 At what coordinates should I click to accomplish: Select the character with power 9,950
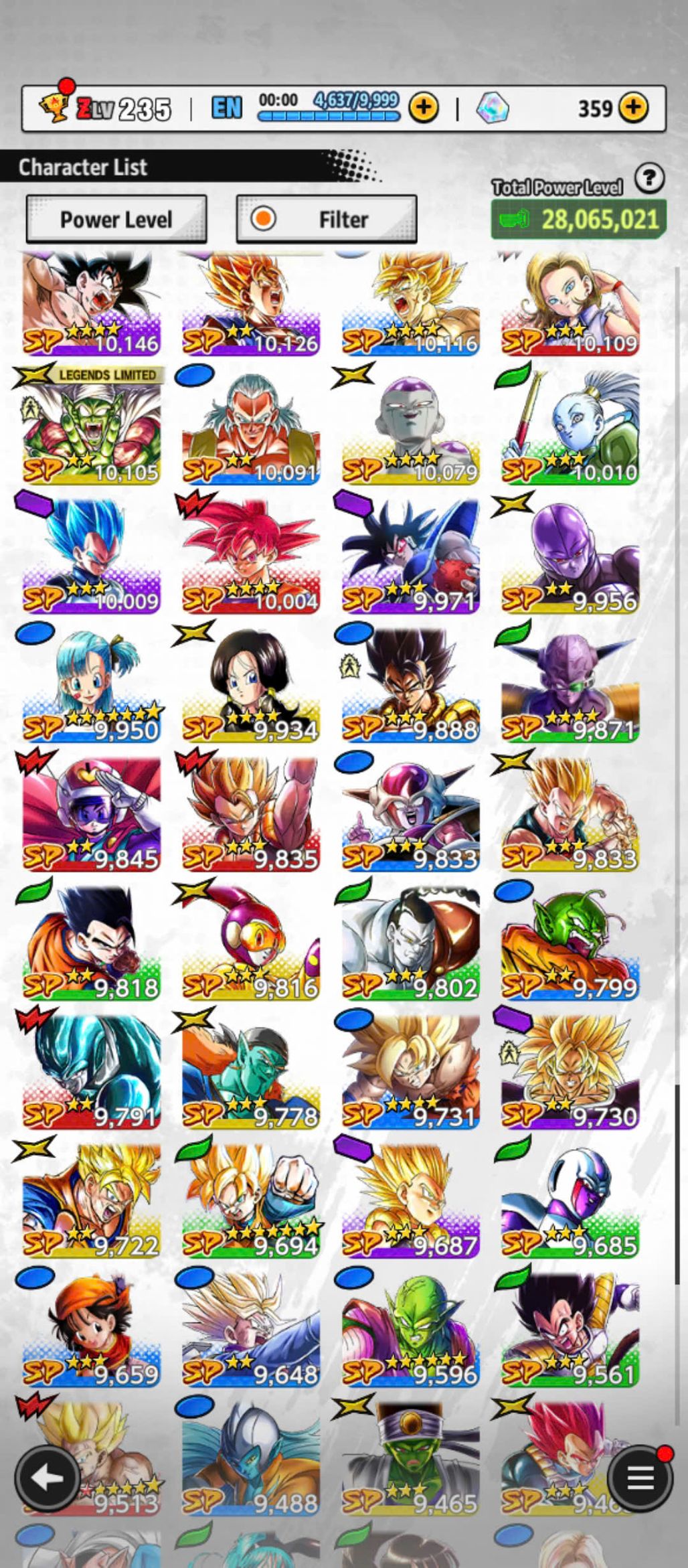point(92,686)
